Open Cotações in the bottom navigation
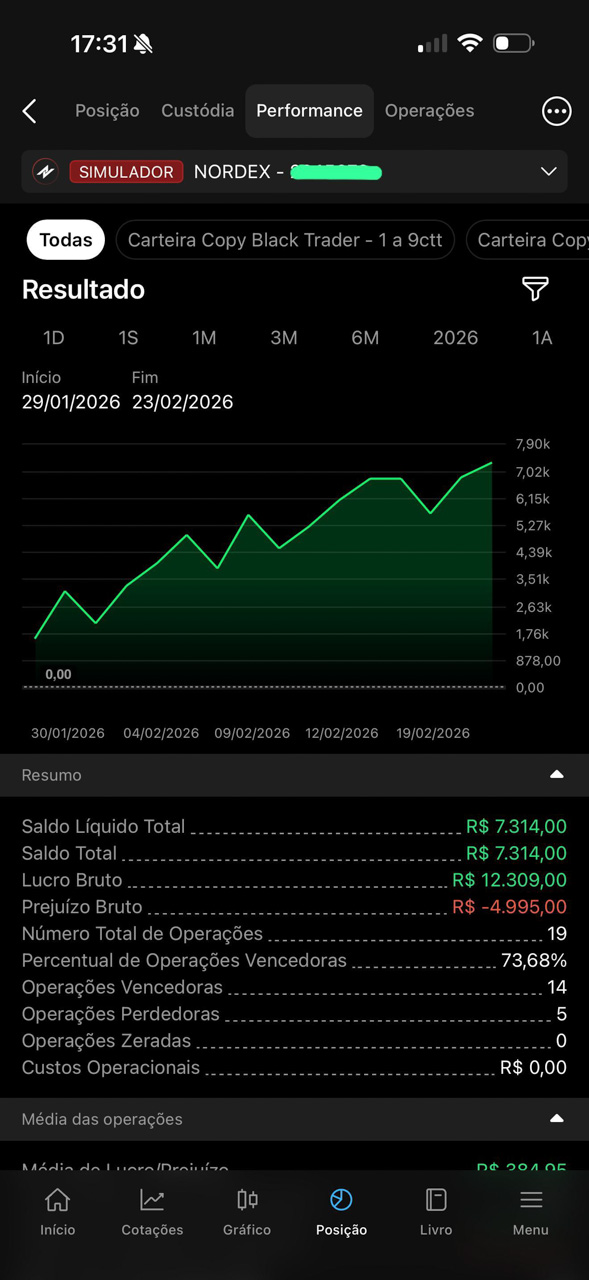The width and height of the screenshot is (589, 1280). point(152,1212)
